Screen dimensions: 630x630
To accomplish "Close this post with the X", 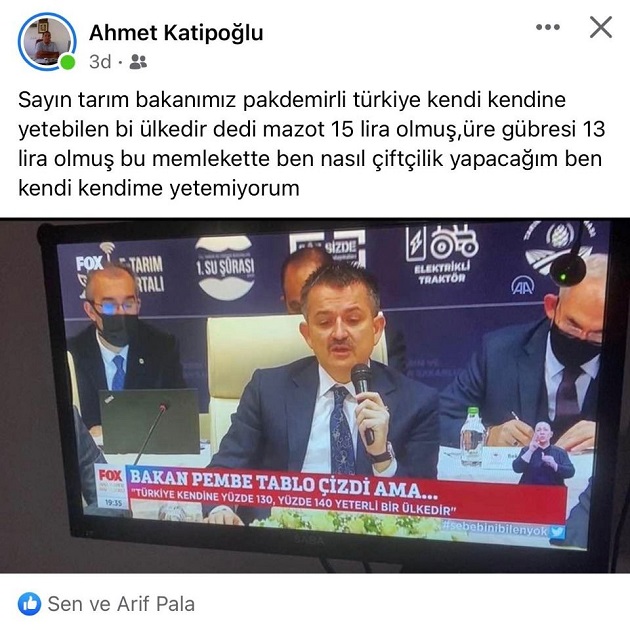I will 600,27.
